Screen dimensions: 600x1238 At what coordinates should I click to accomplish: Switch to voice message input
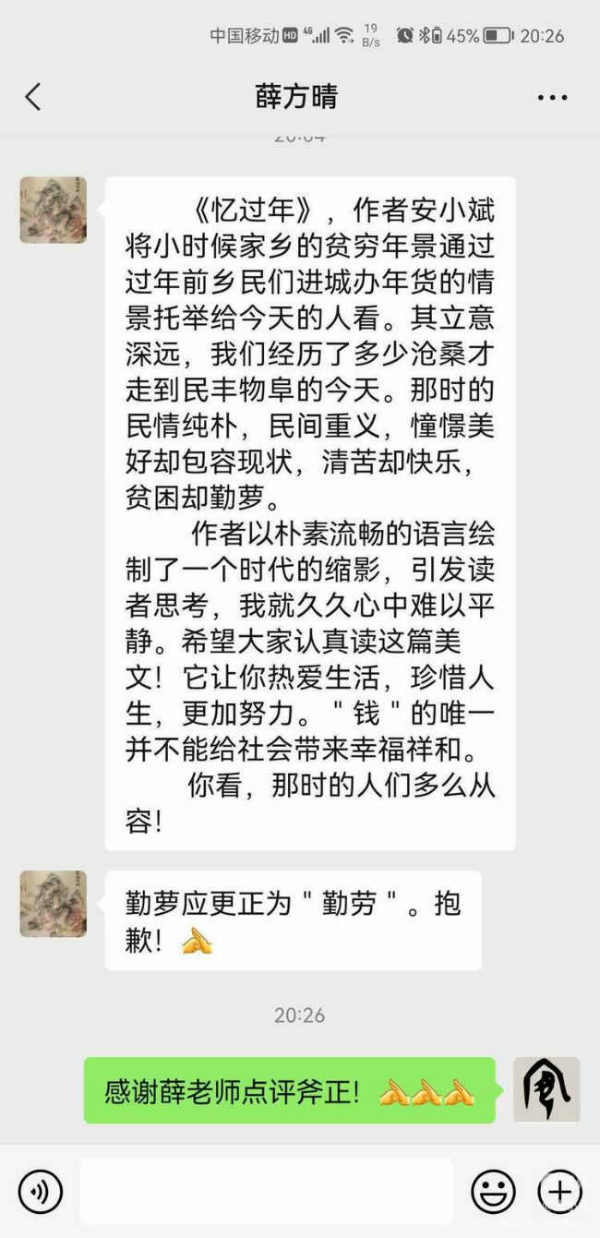coord(40,1191)
